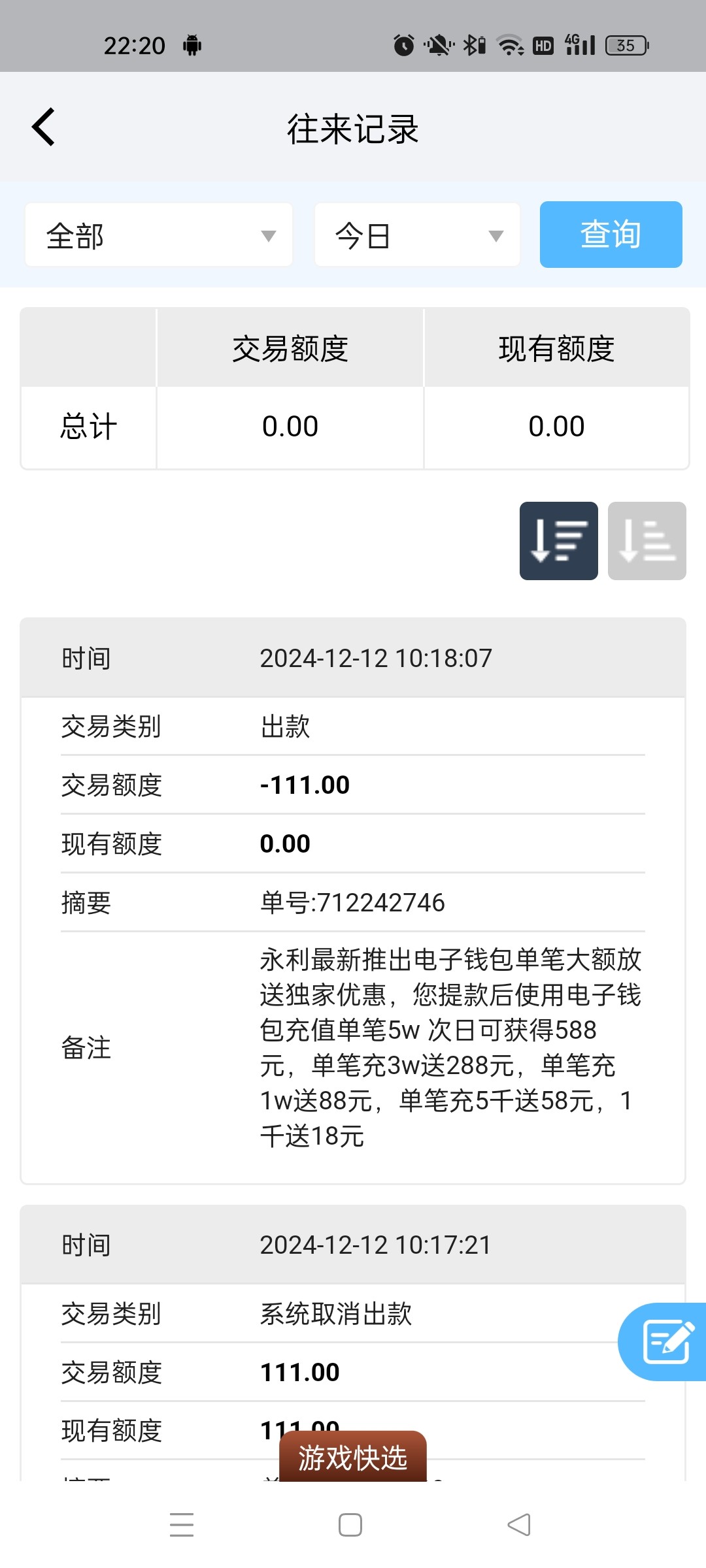Screen dimensions: 706x1568
Task: Open the 全部 transaction type dropdown
Action: pyautogui.click(x=158, y=235)
